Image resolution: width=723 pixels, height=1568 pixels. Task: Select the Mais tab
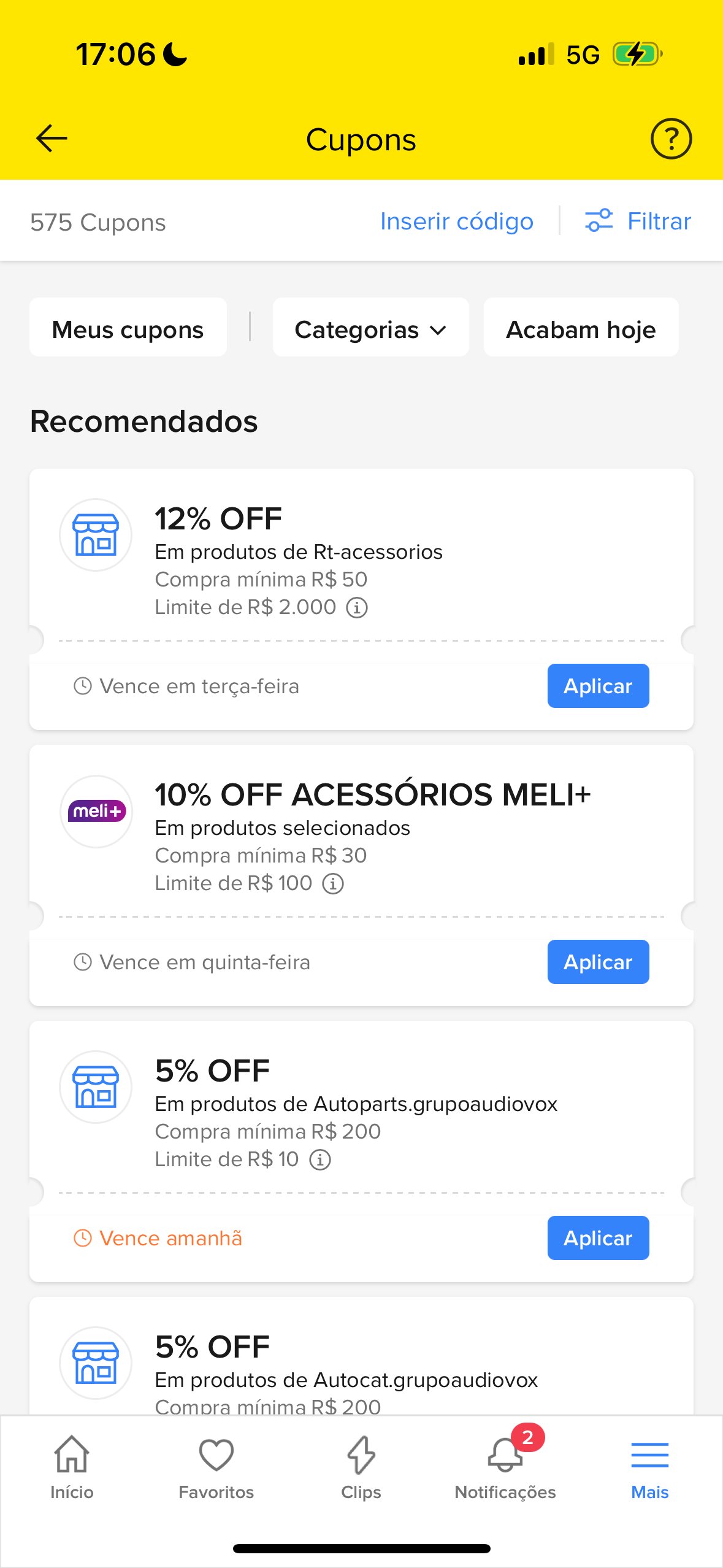click(x=650, y=1467)
